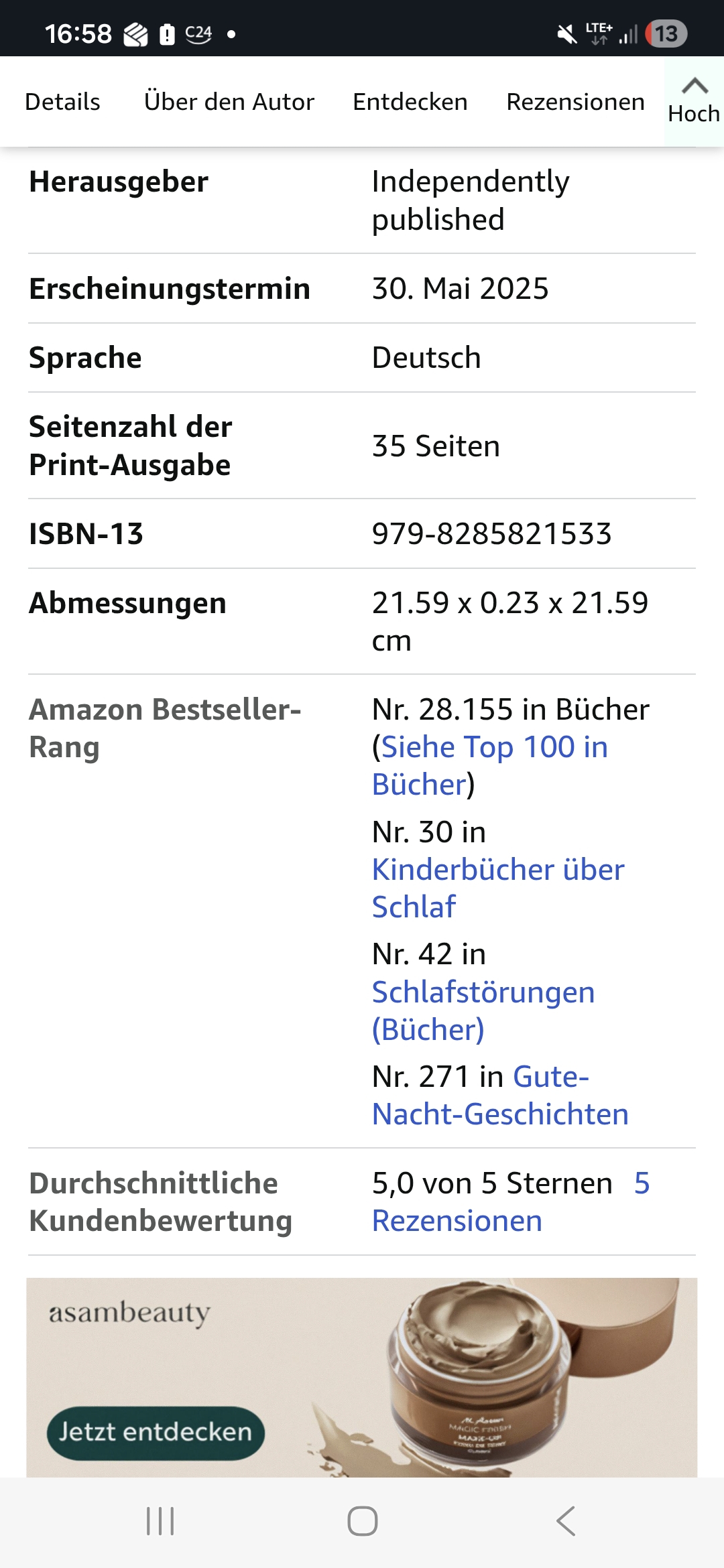The image size is (724, 1568).
Task: Tap the Hoch button to scroll up
Action: pos(694,101)
